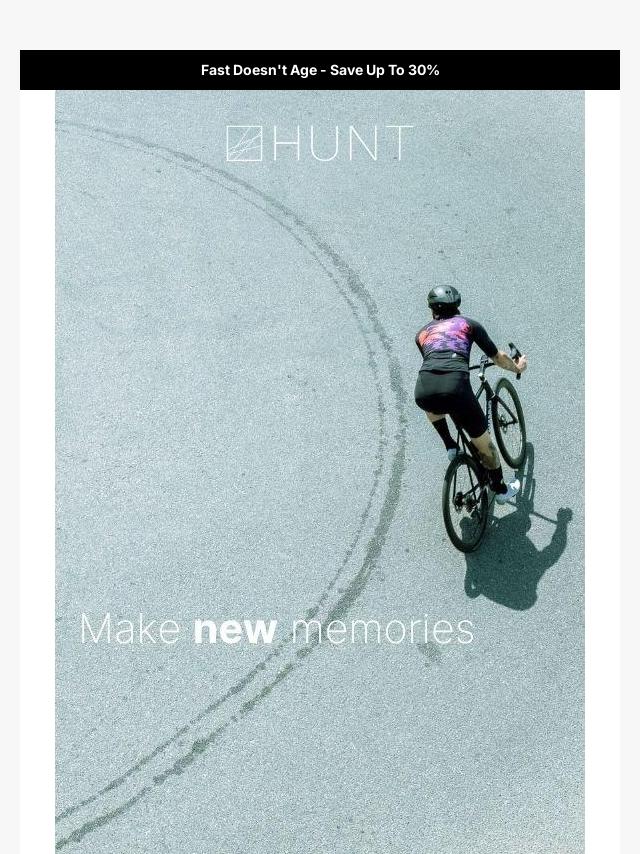Open the Make new memories hero image
The height and width of the screenshot is (854, 640).
(x=320, y=470)
